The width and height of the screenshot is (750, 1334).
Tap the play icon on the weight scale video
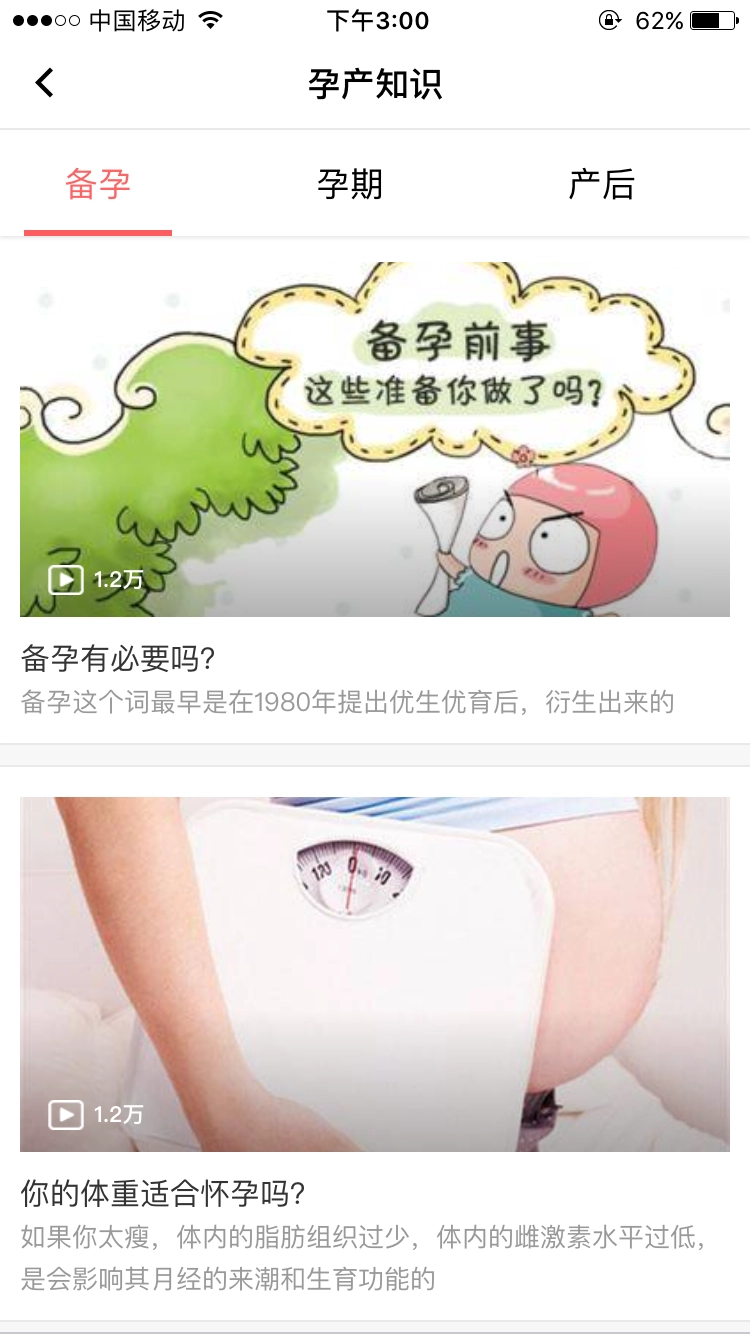[65, 1116]
